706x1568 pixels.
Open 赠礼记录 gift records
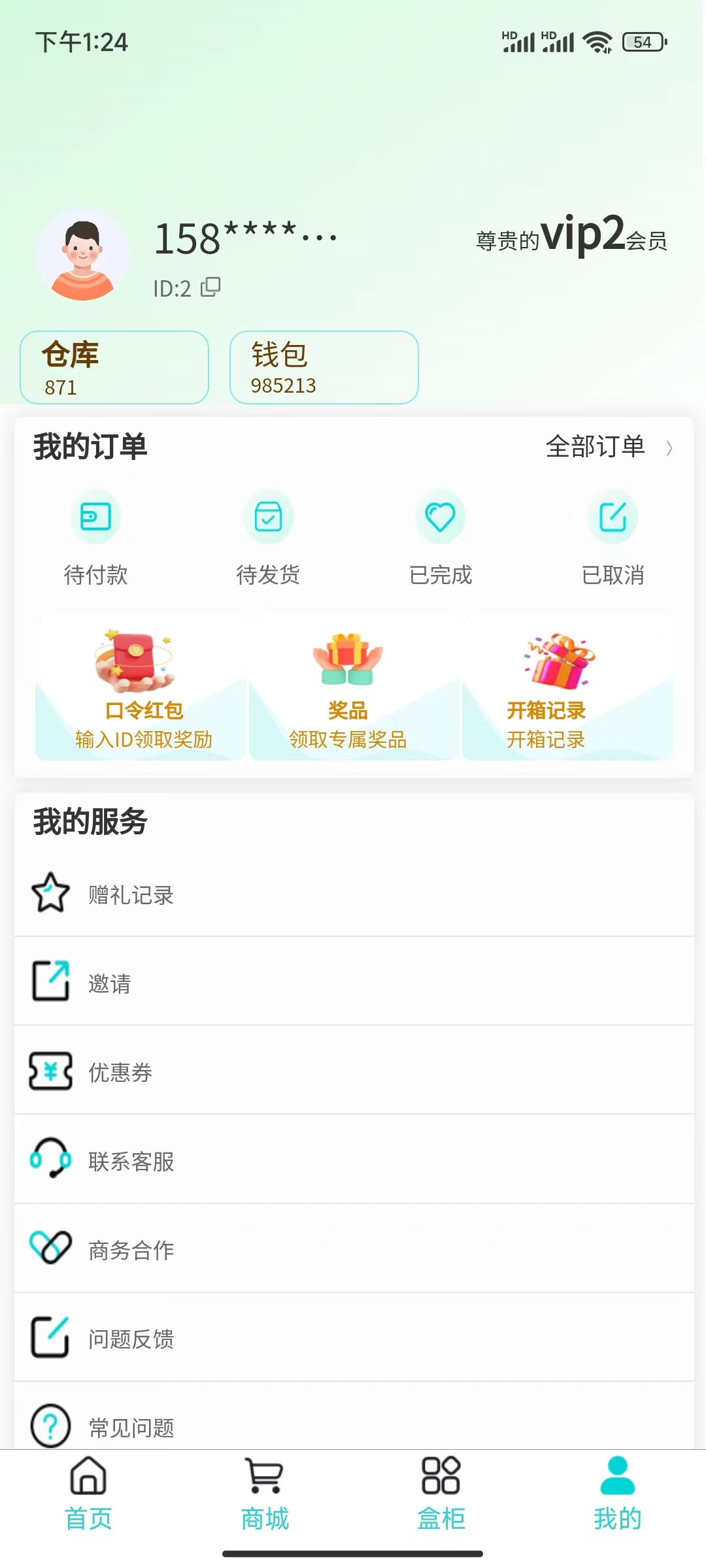tap(353, 894)
